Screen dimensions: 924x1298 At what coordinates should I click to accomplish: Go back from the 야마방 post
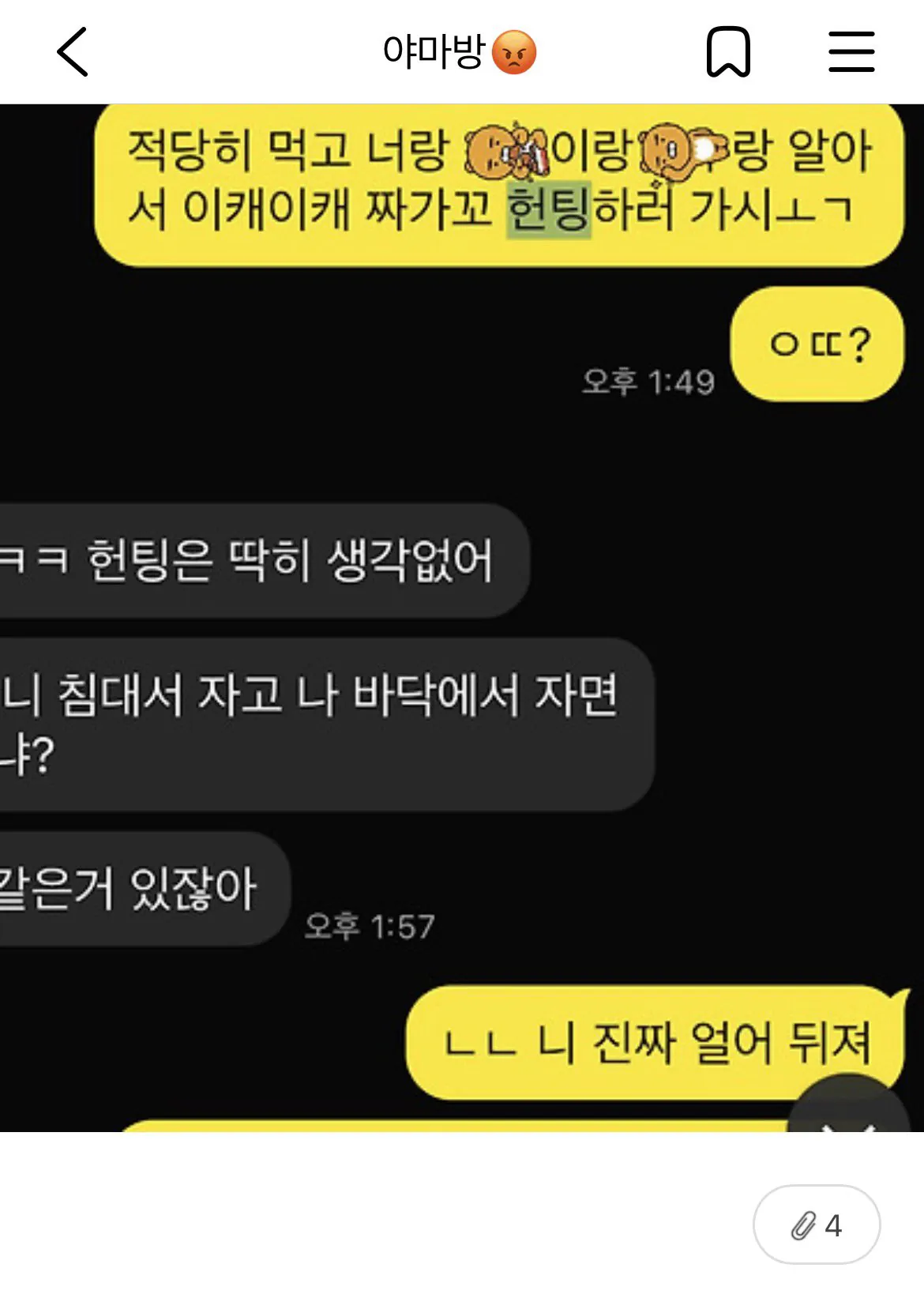pyautogui.click(x=73, y=52)
